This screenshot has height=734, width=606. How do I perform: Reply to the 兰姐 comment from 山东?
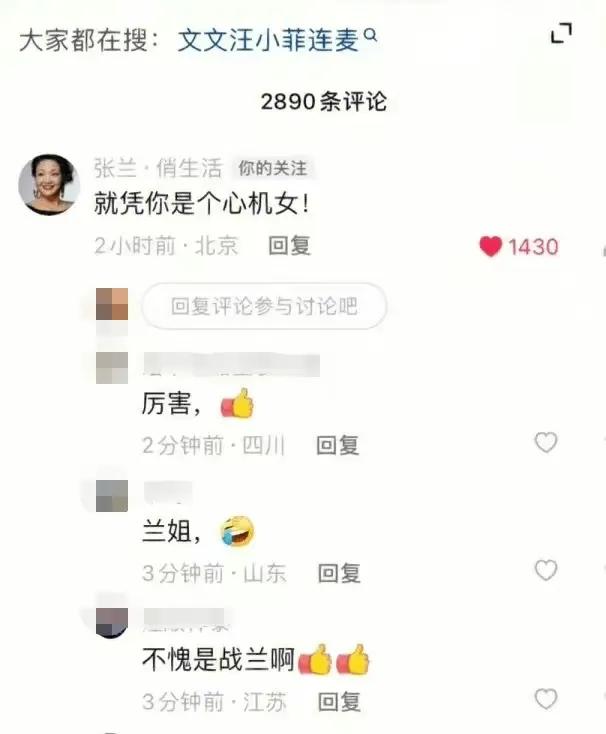pyautogui.click(x=339, y=573)
